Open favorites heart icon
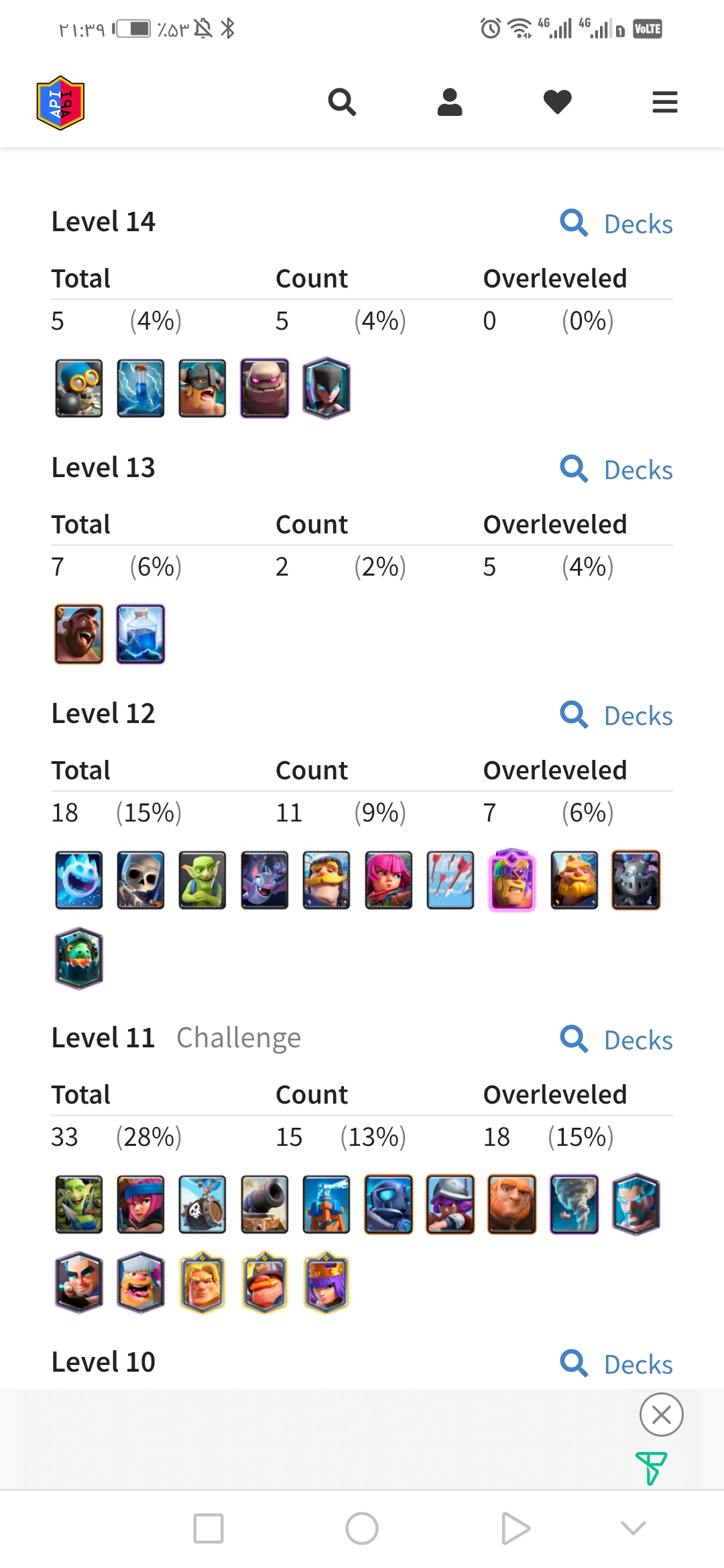 [x=557, y=102]
